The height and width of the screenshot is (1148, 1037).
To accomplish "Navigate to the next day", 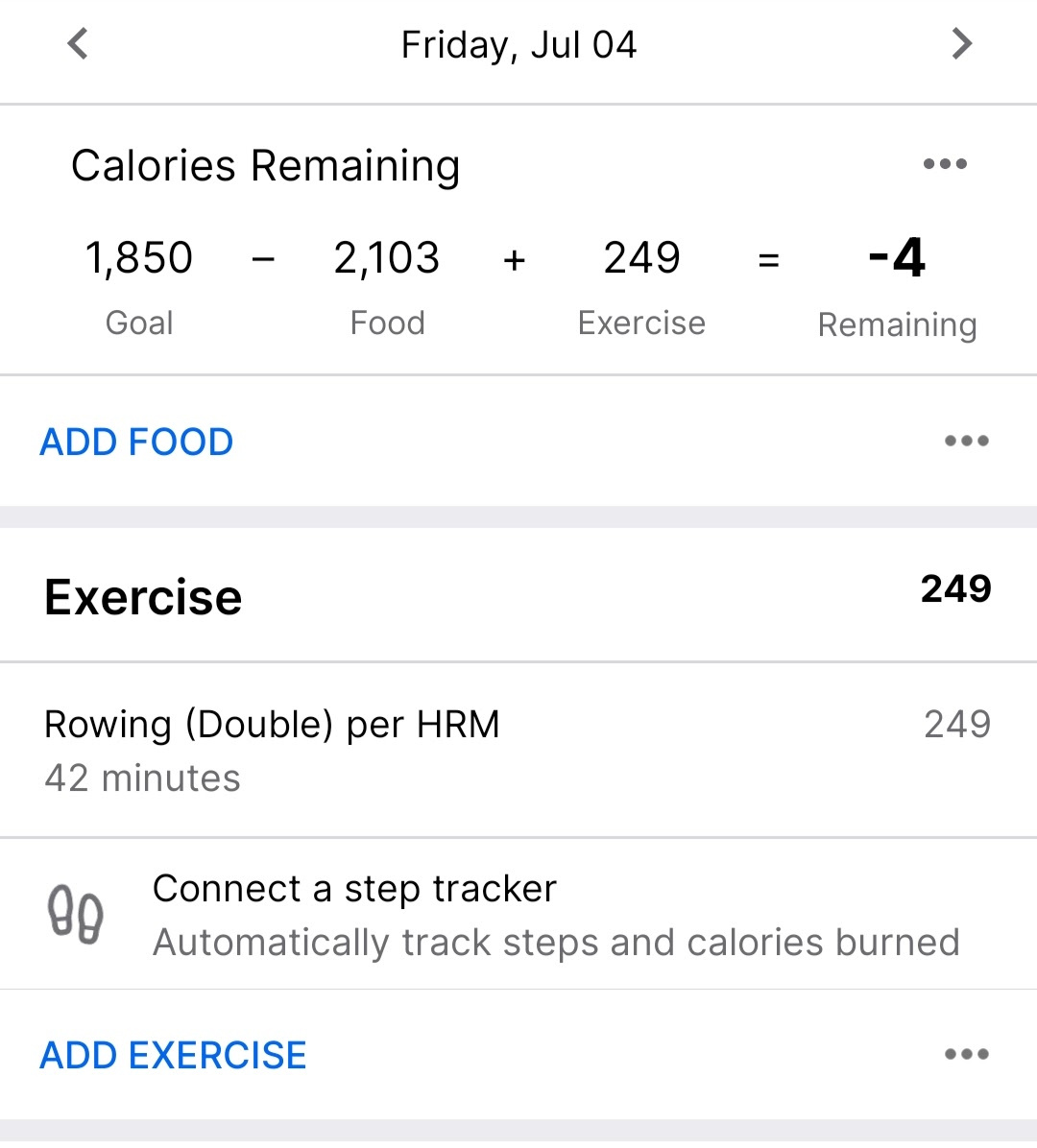I will (961, 43).
